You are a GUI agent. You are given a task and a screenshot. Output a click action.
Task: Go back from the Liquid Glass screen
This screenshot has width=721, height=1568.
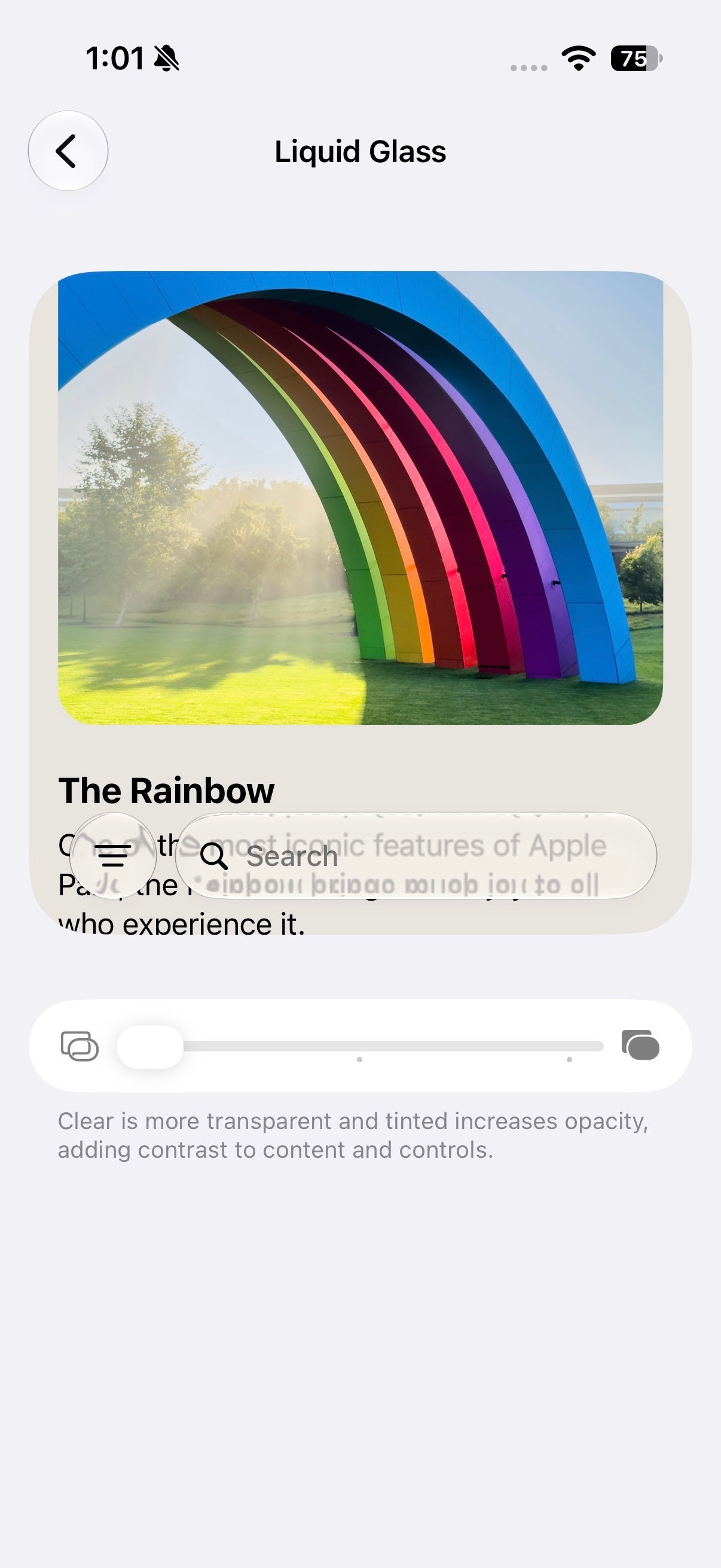(68, 150)
